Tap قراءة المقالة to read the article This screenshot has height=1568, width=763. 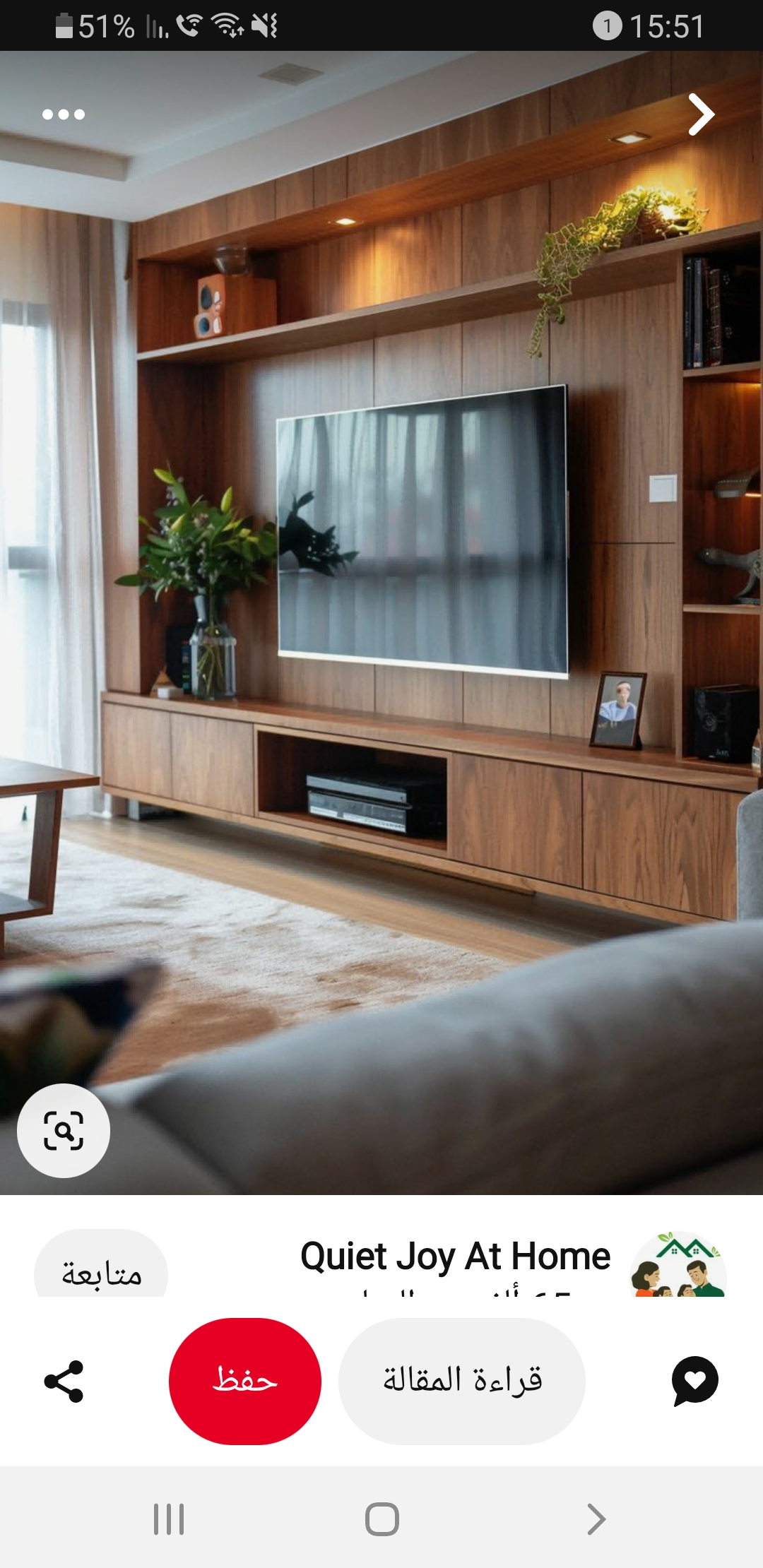(462, 1381)
